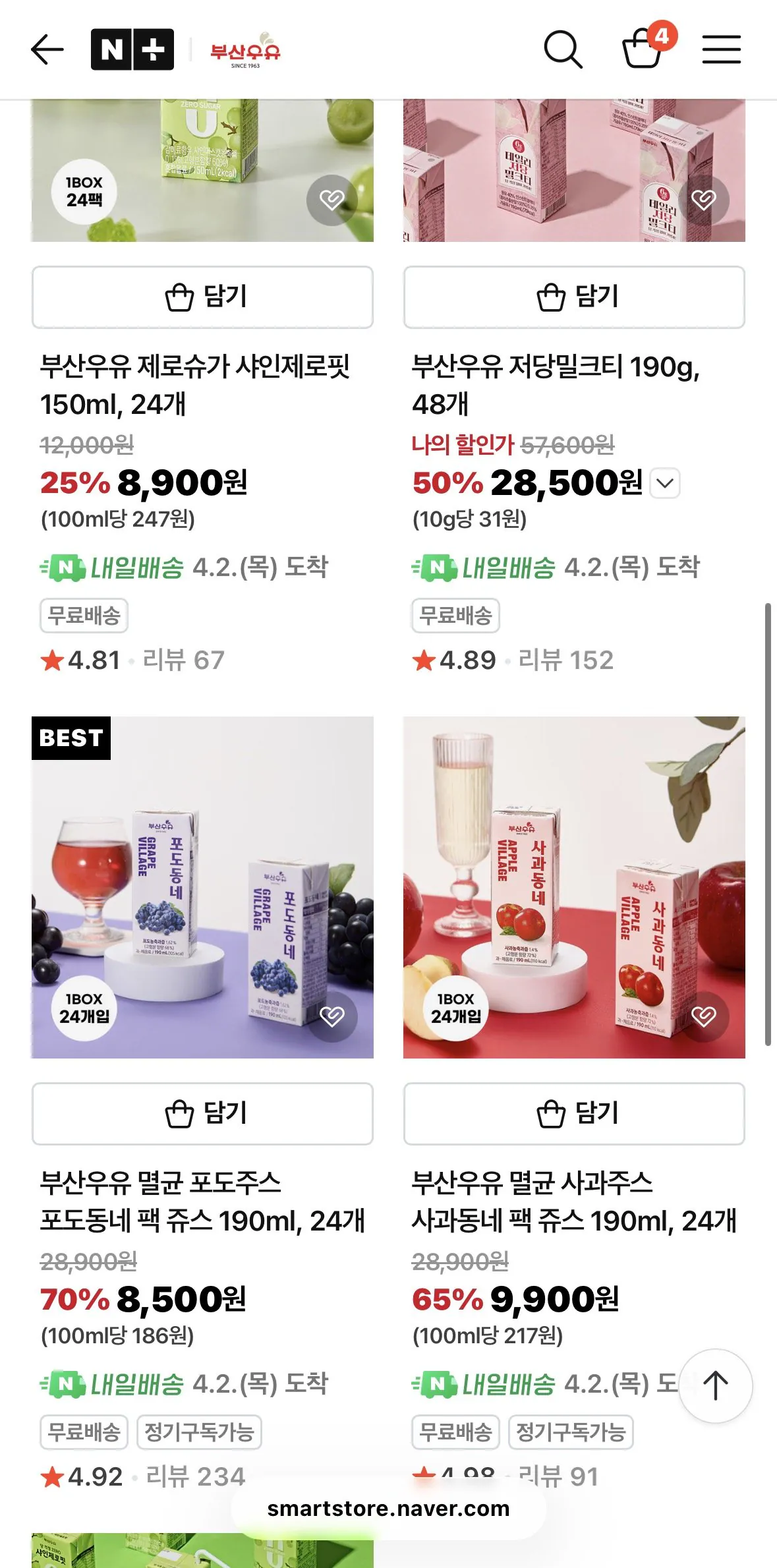Screen dimensions: 777x1568
Task: Expand the discount details chevron next to 28,500원
Action: 665,483
